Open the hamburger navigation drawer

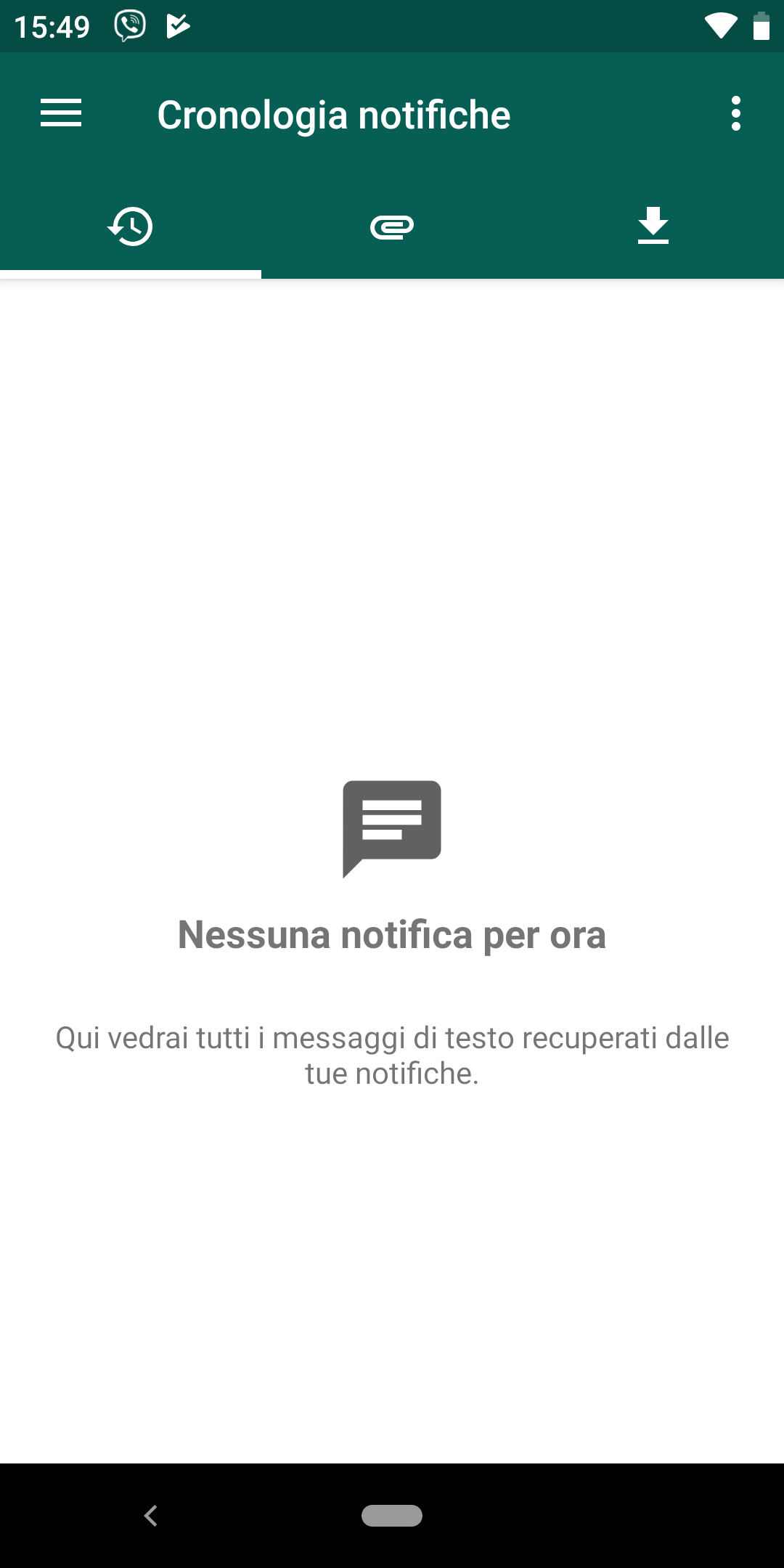[61, 114]
